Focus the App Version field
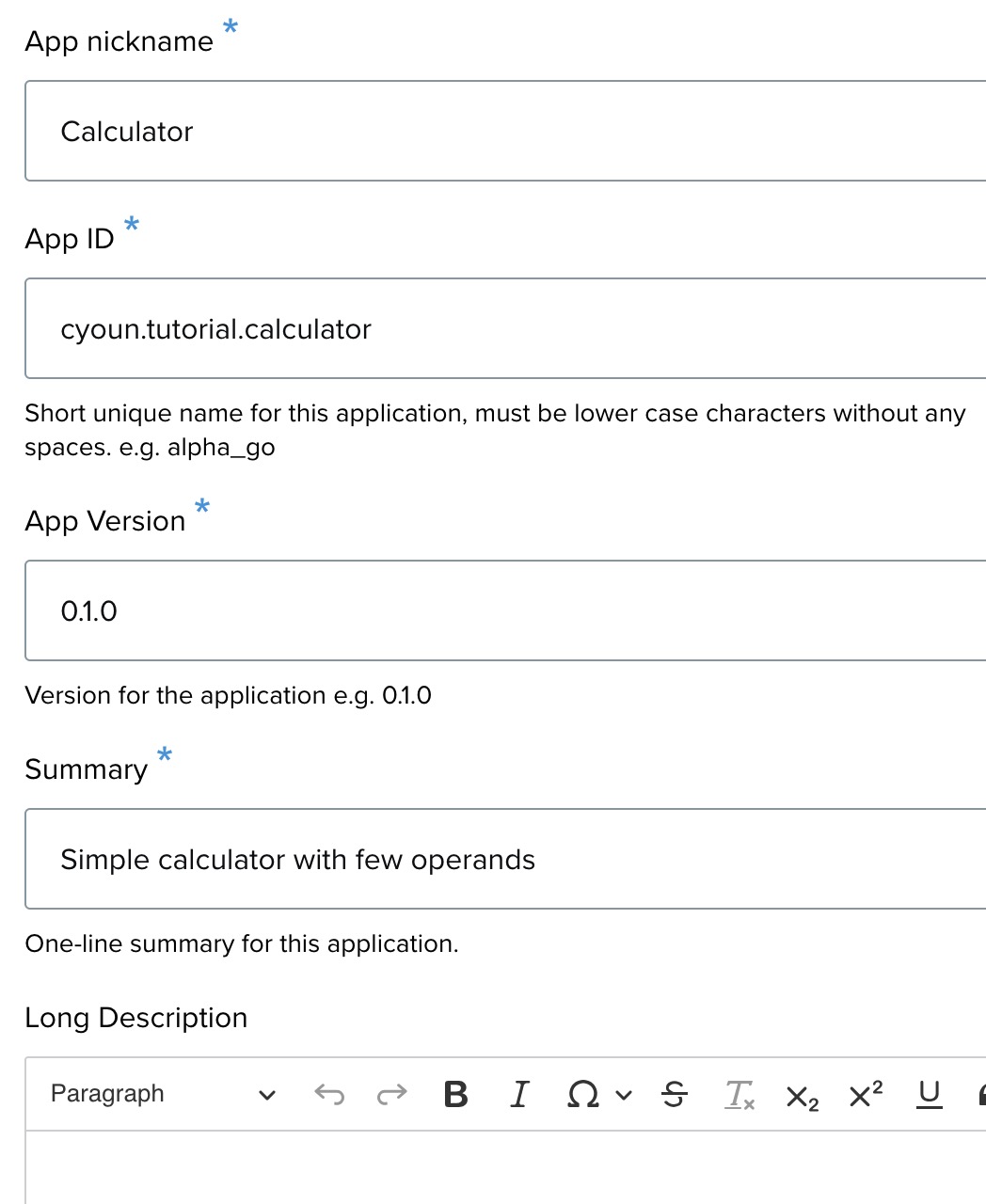986x1204 pixels. 504,610
